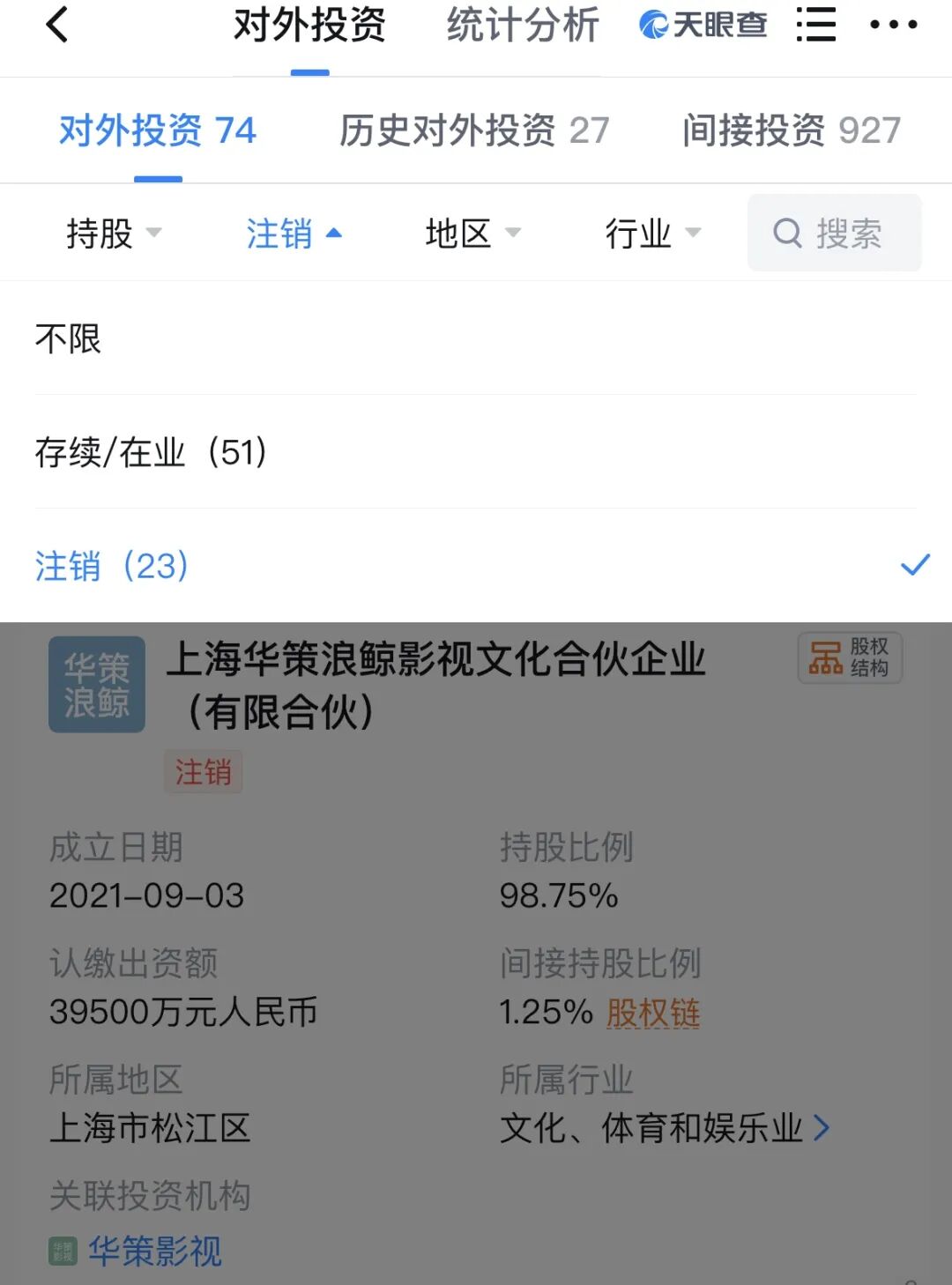Open the 行业 industry dropdown

tap(652, 233)
